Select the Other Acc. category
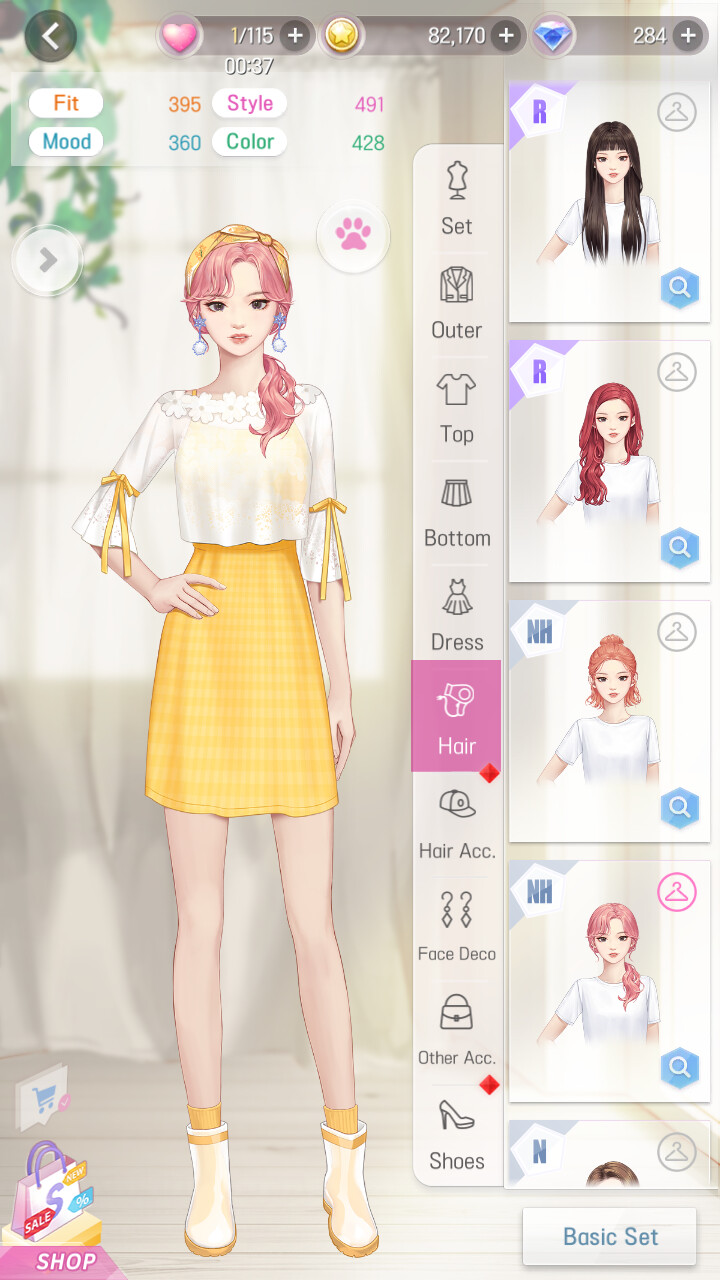720x1280 pixels. pyautogui.click(x=457, y=1032)
